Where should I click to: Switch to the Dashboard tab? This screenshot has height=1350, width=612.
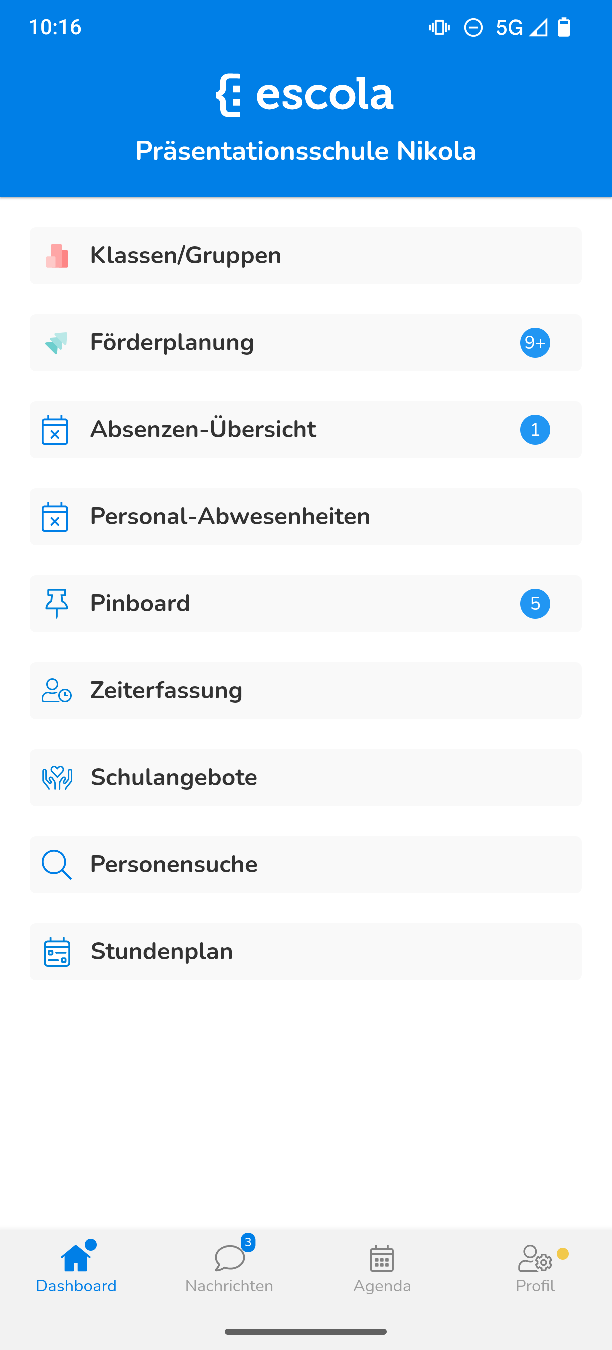(x=76, y=1269)
